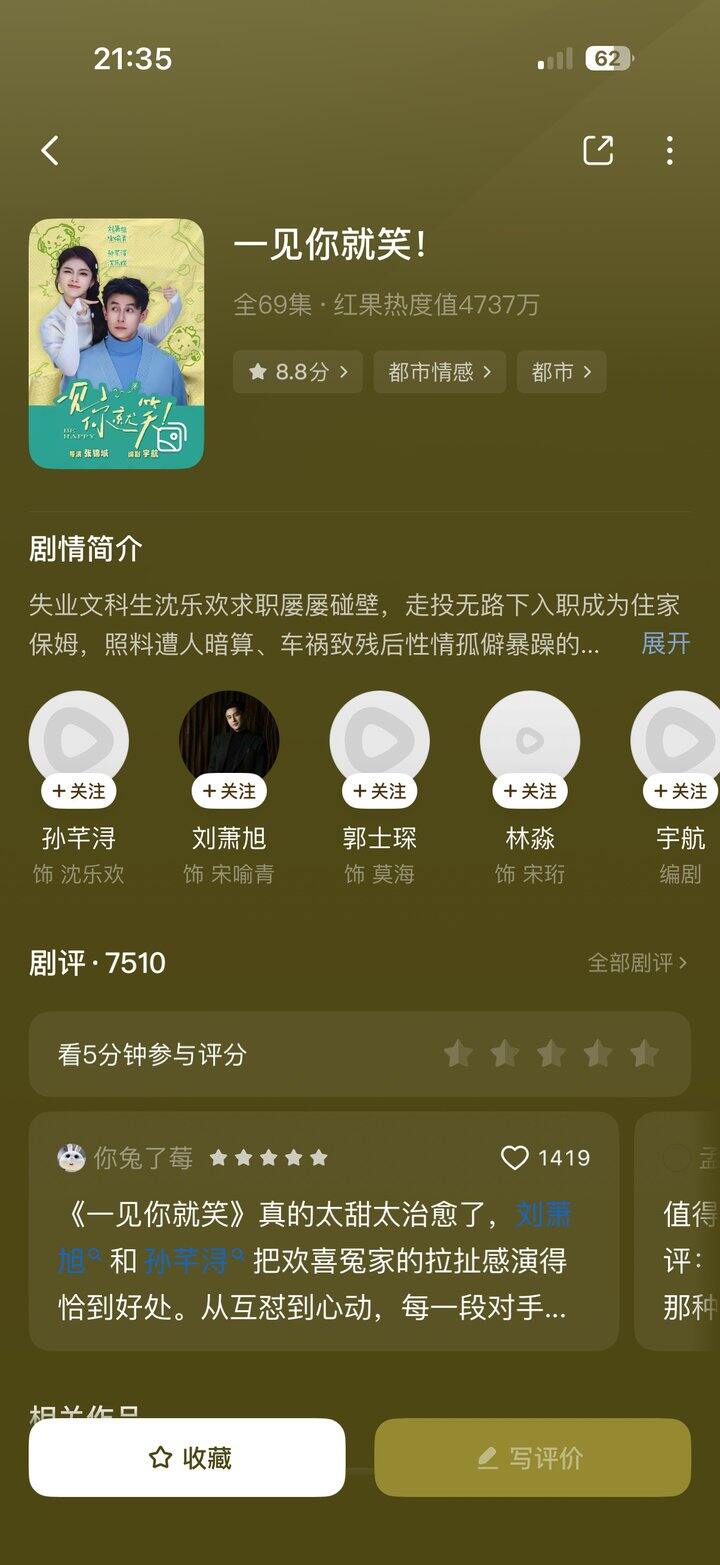720x1565 pixels.
Task: Open the 都市情感 genre chip
Action: pos(440,372)
